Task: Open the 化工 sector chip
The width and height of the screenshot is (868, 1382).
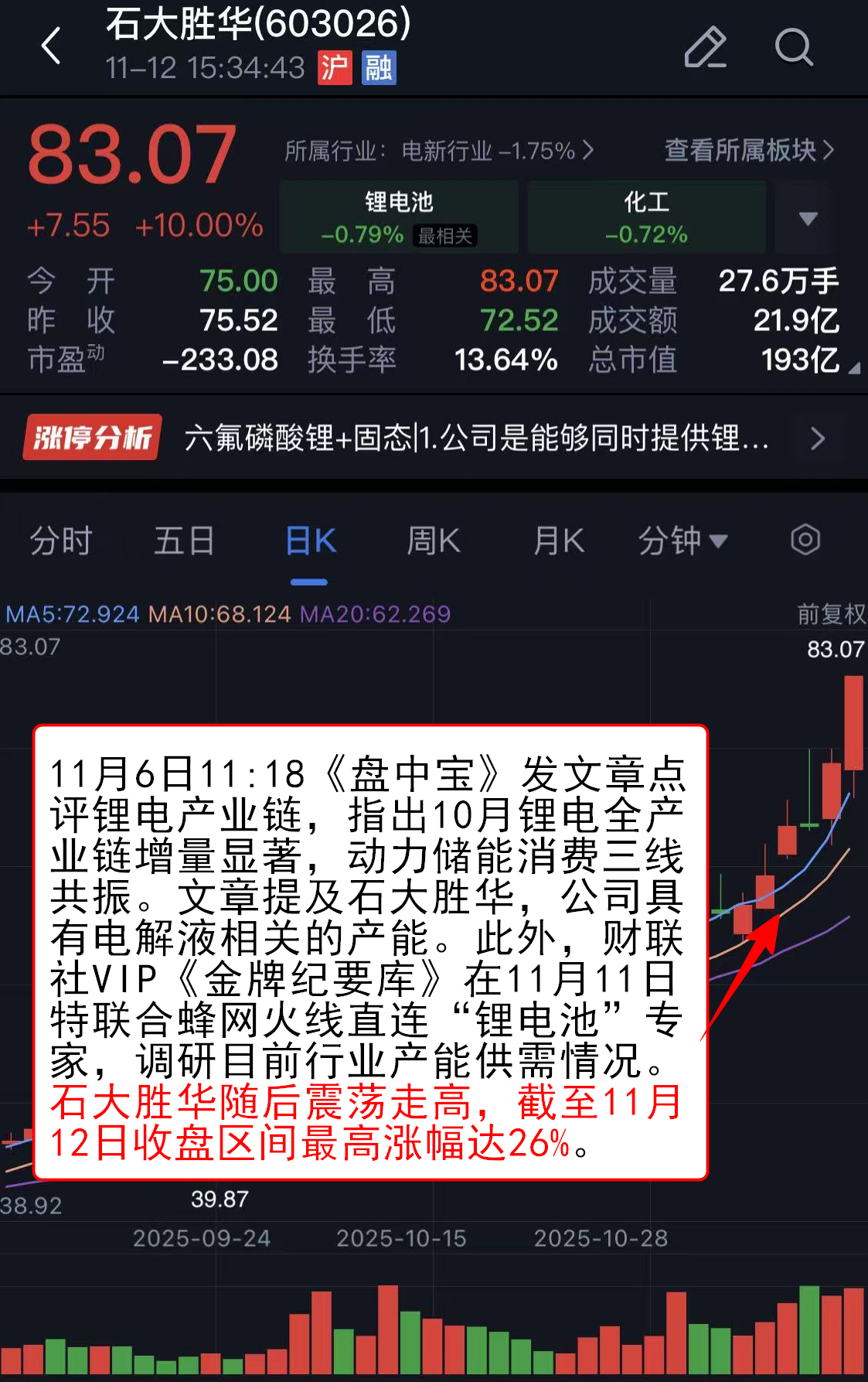Action: click(646, 217)
